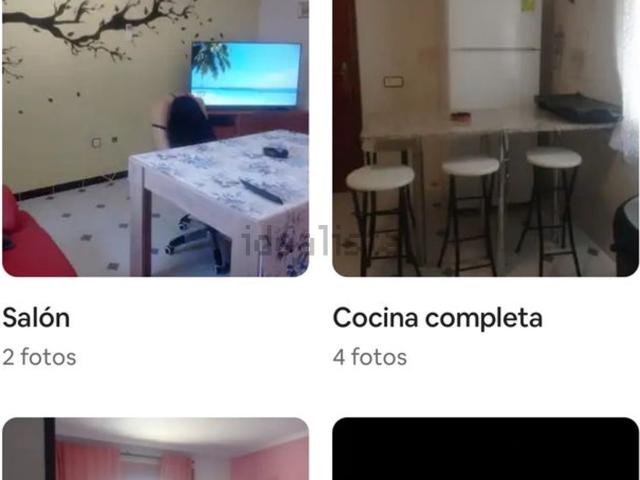Open the Salón photo tile

click(155, 138)
